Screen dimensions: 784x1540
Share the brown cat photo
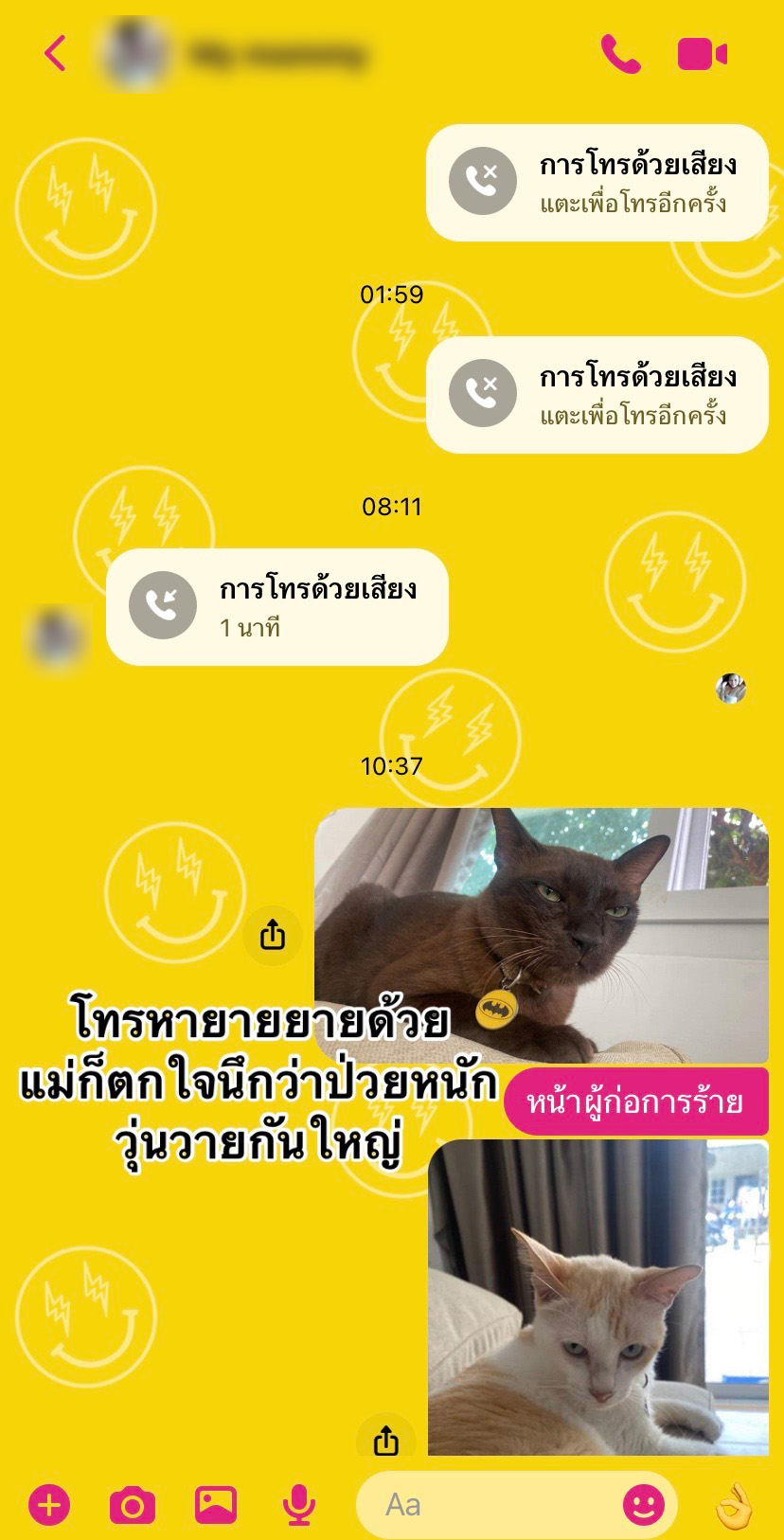click(273, 935)
